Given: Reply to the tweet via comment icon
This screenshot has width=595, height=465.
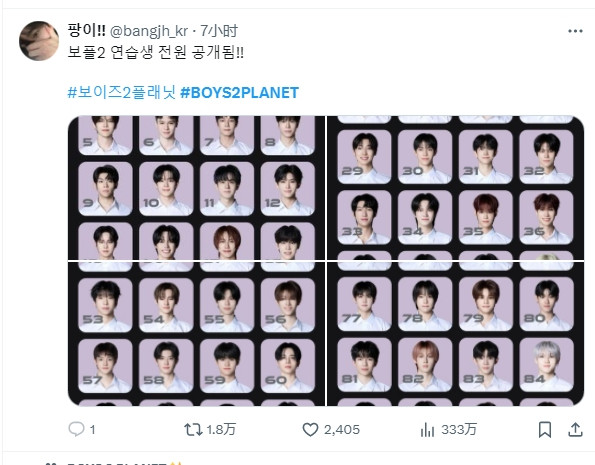Looking at the screenshot, I should [77, 429].
